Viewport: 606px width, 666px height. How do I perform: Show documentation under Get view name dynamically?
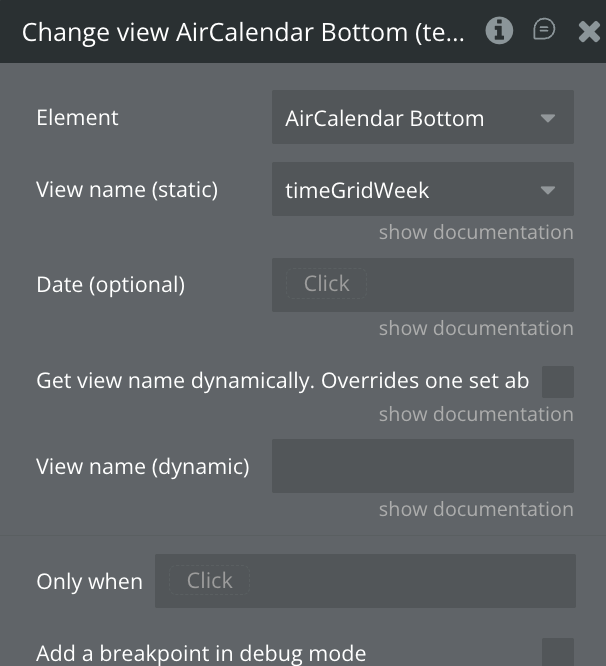(475, 414)
